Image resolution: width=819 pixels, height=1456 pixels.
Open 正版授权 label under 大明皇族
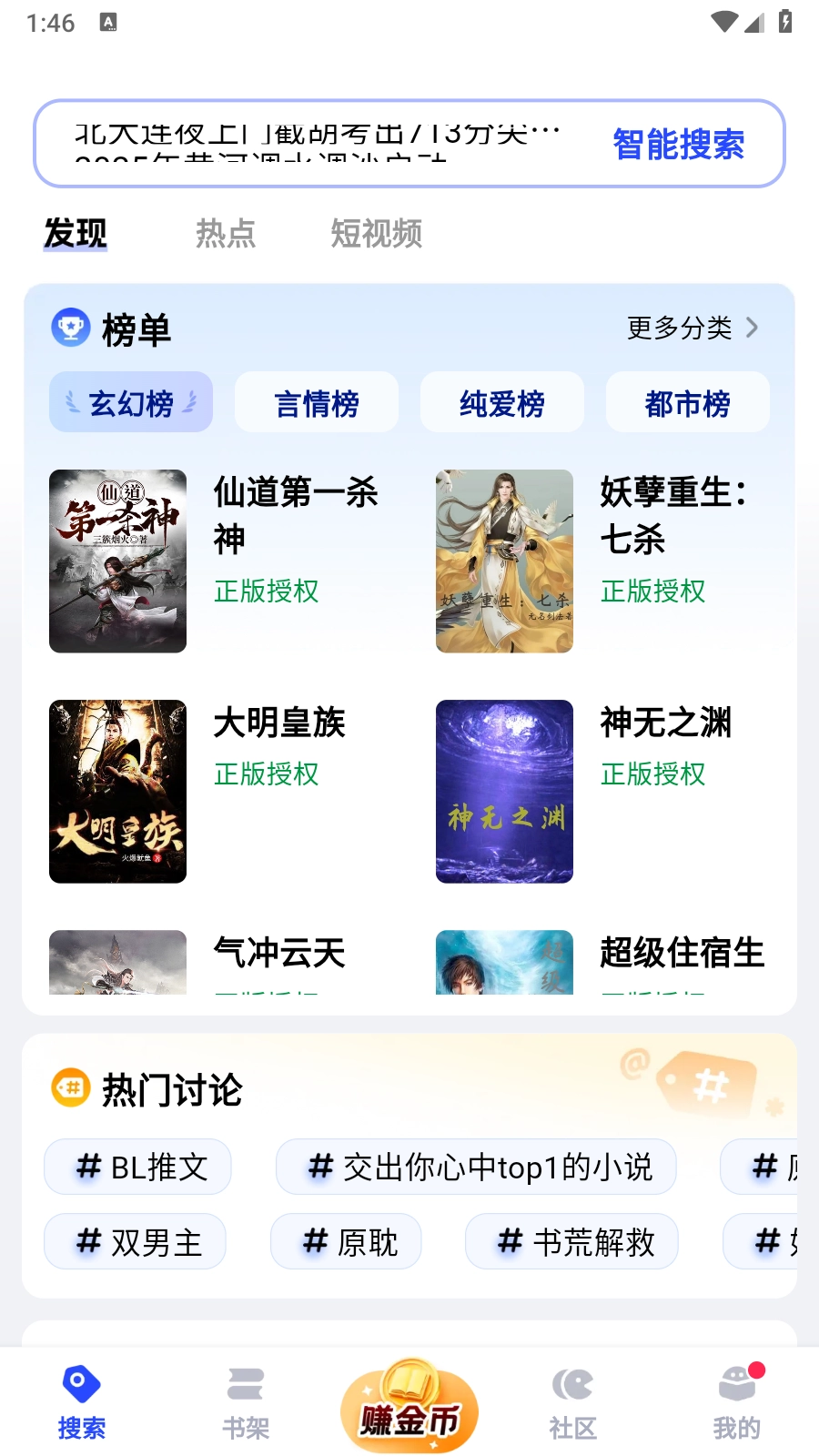pos(265,774)
